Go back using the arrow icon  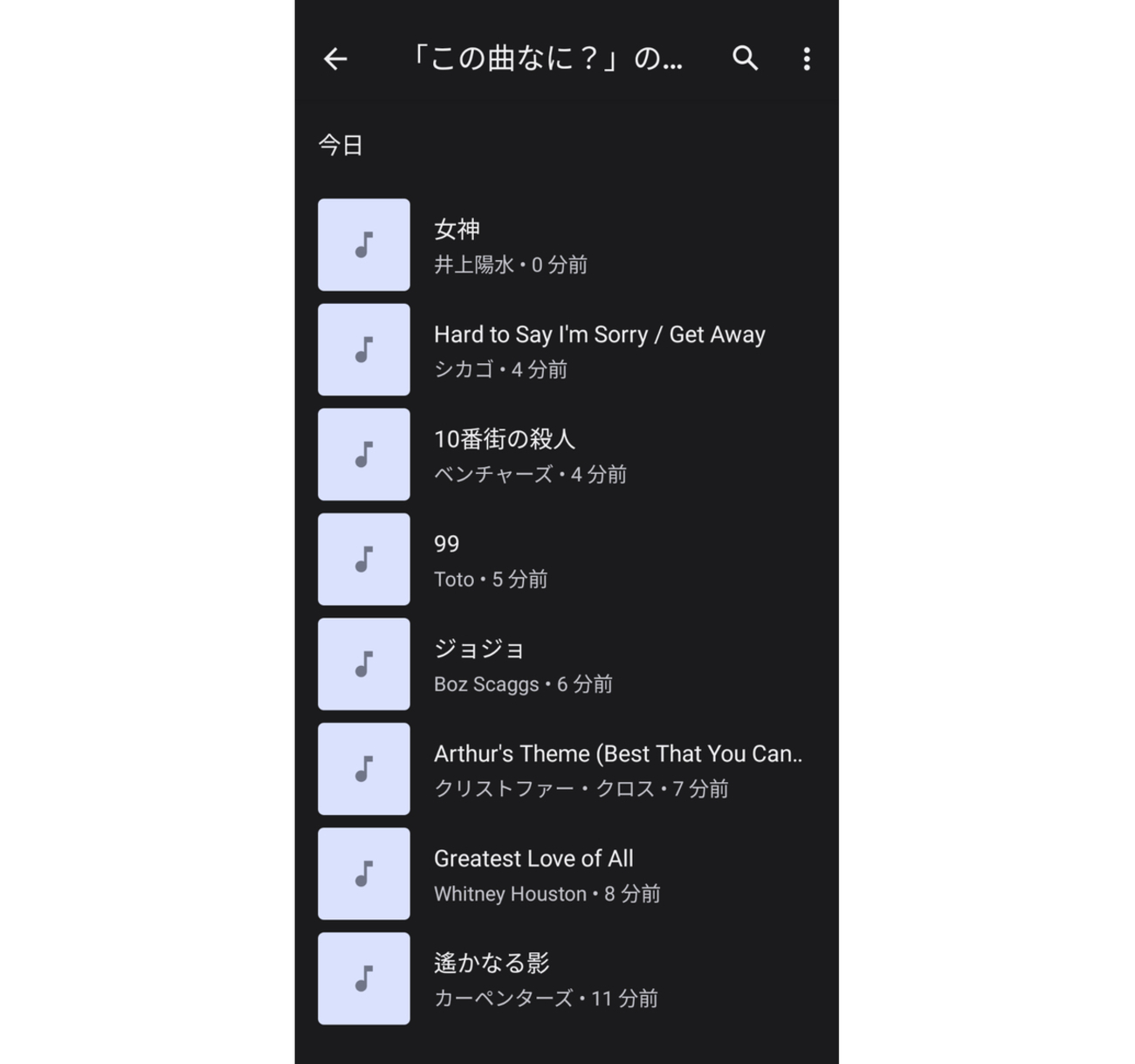335,58
